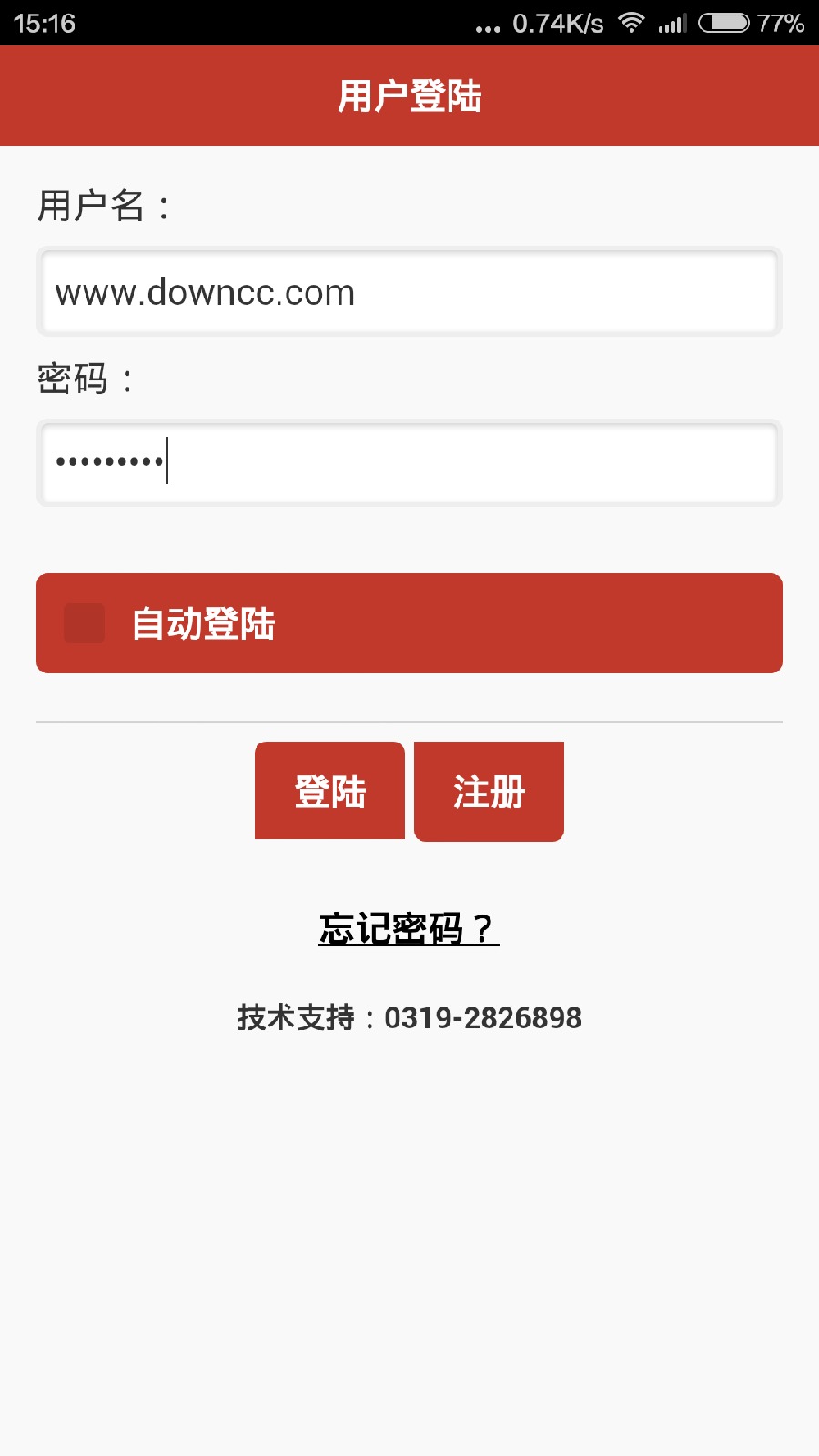Click the signal strength bars icon
This screenshot has height=1456, width=819.
pos(674,22)
